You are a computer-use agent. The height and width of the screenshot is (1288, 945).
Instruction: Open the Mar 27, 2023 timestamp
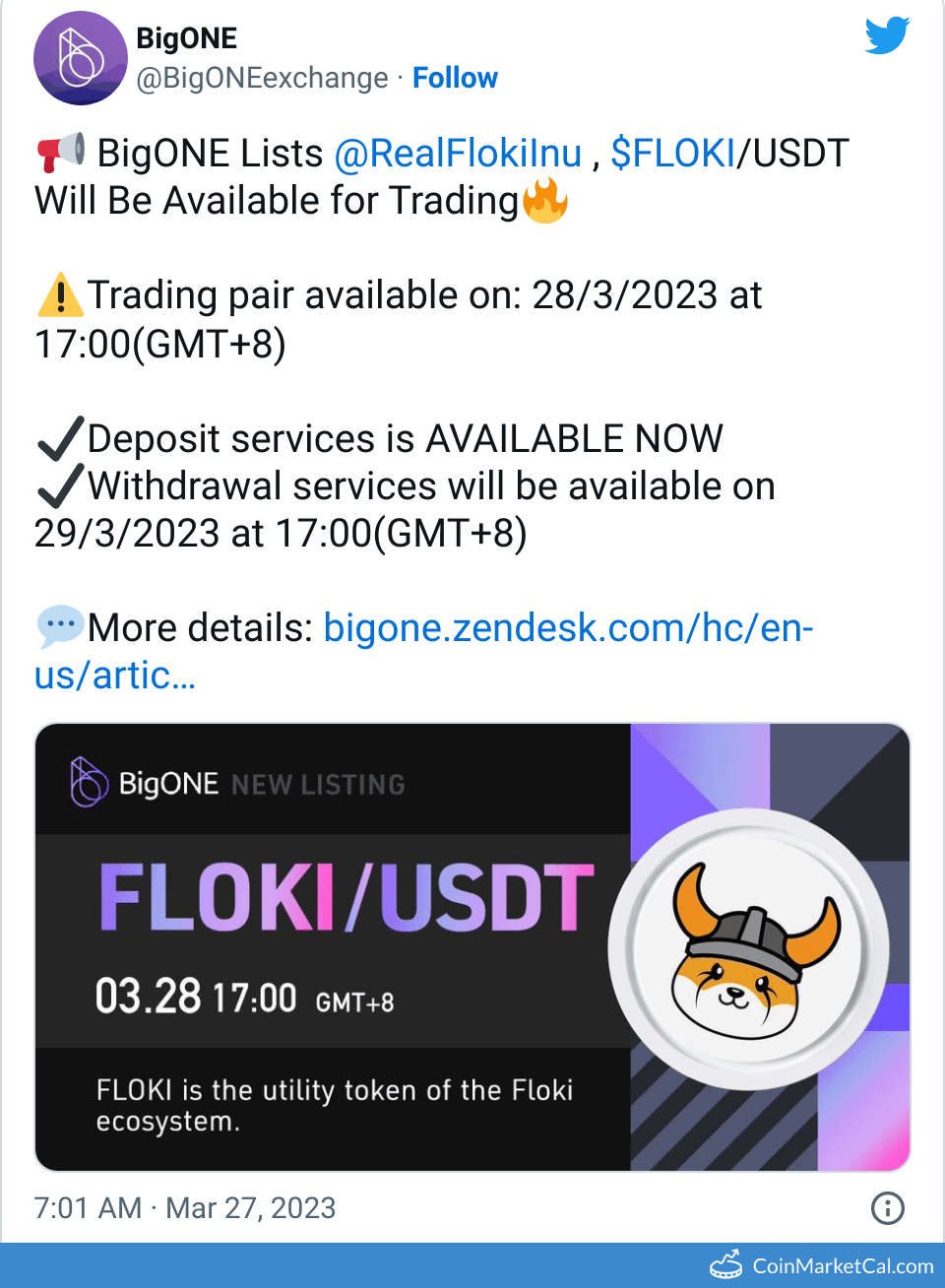point(185,1207)
